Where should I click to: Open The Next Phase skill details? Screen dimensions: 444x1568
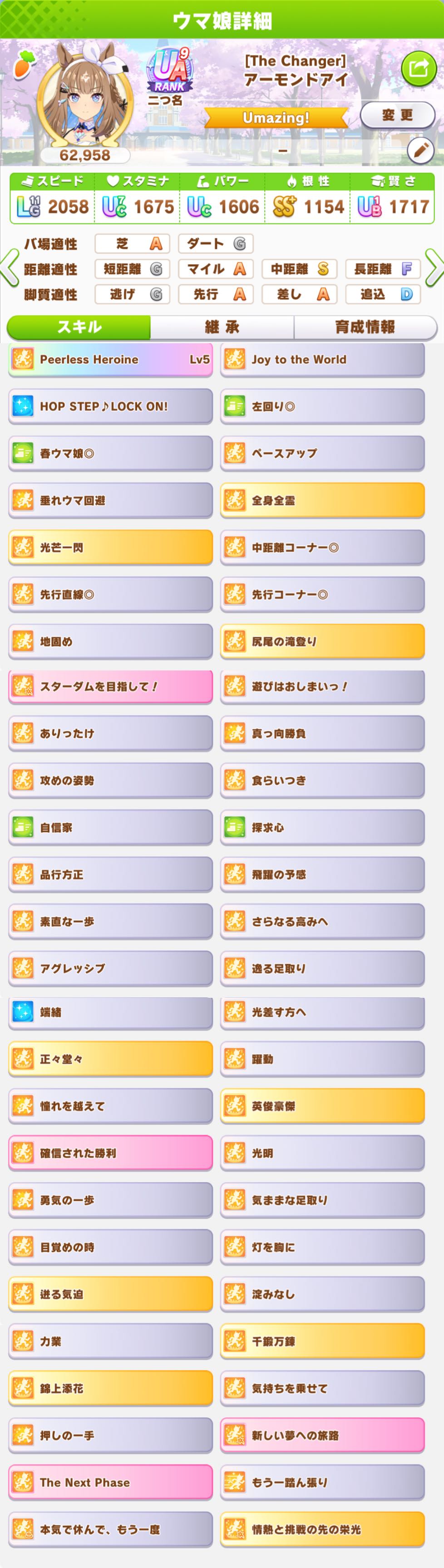(110, 1482)
